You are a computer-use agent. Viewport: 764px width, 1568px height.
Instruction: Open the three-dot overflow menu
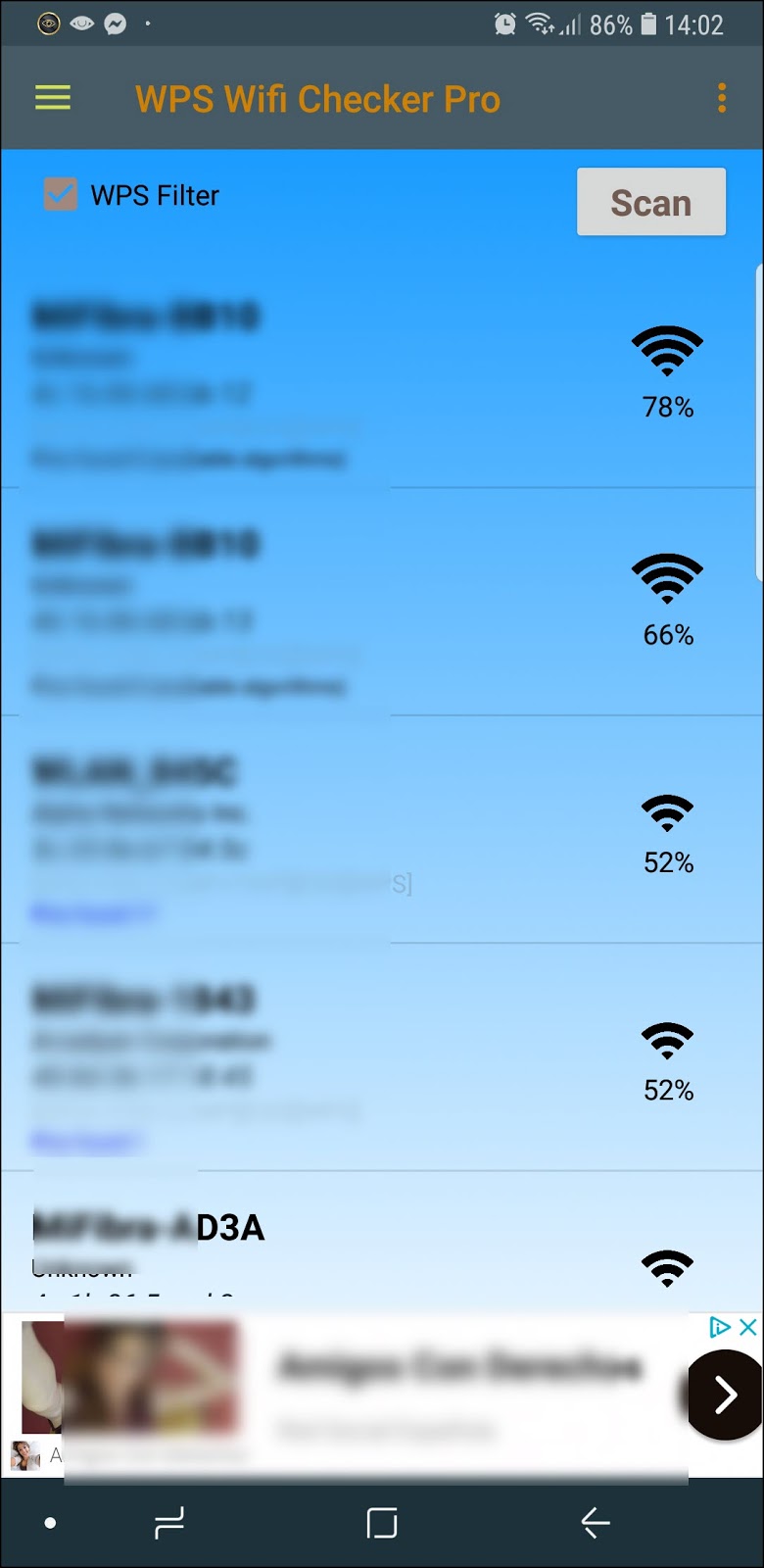tap(722, 97)
